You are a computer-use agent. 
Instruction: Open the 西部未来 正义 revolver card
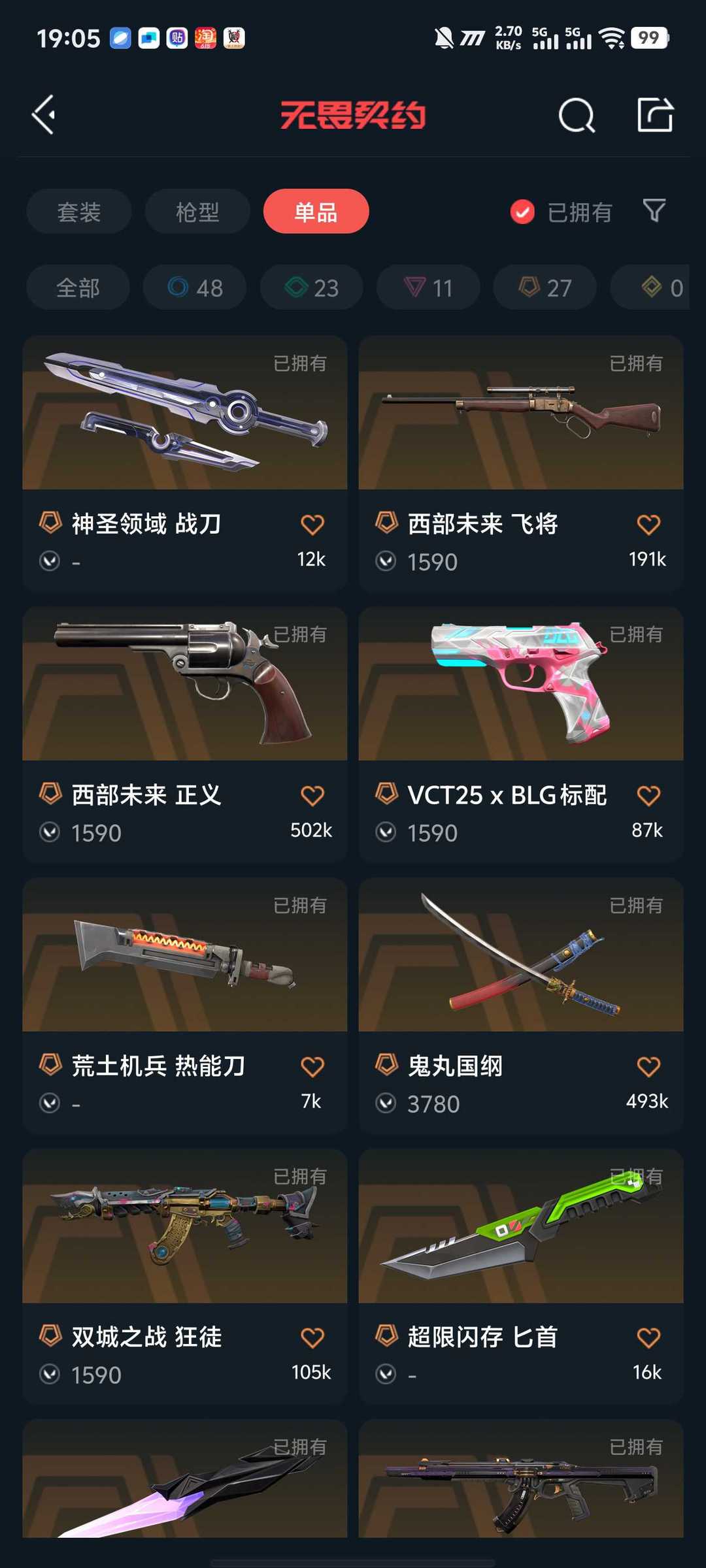(x=185, y=735)
